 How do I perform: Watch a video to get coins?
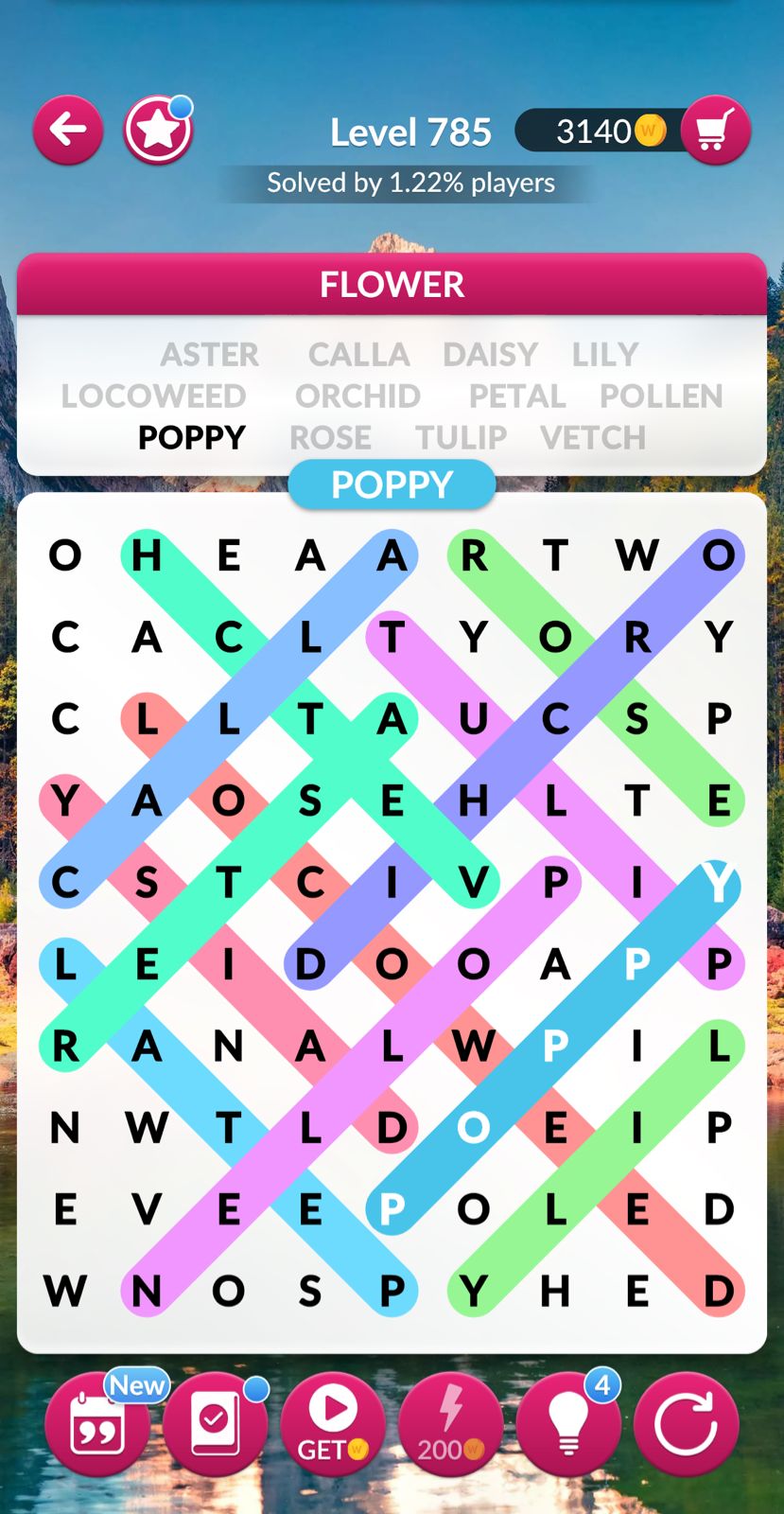click(333, 1424)
